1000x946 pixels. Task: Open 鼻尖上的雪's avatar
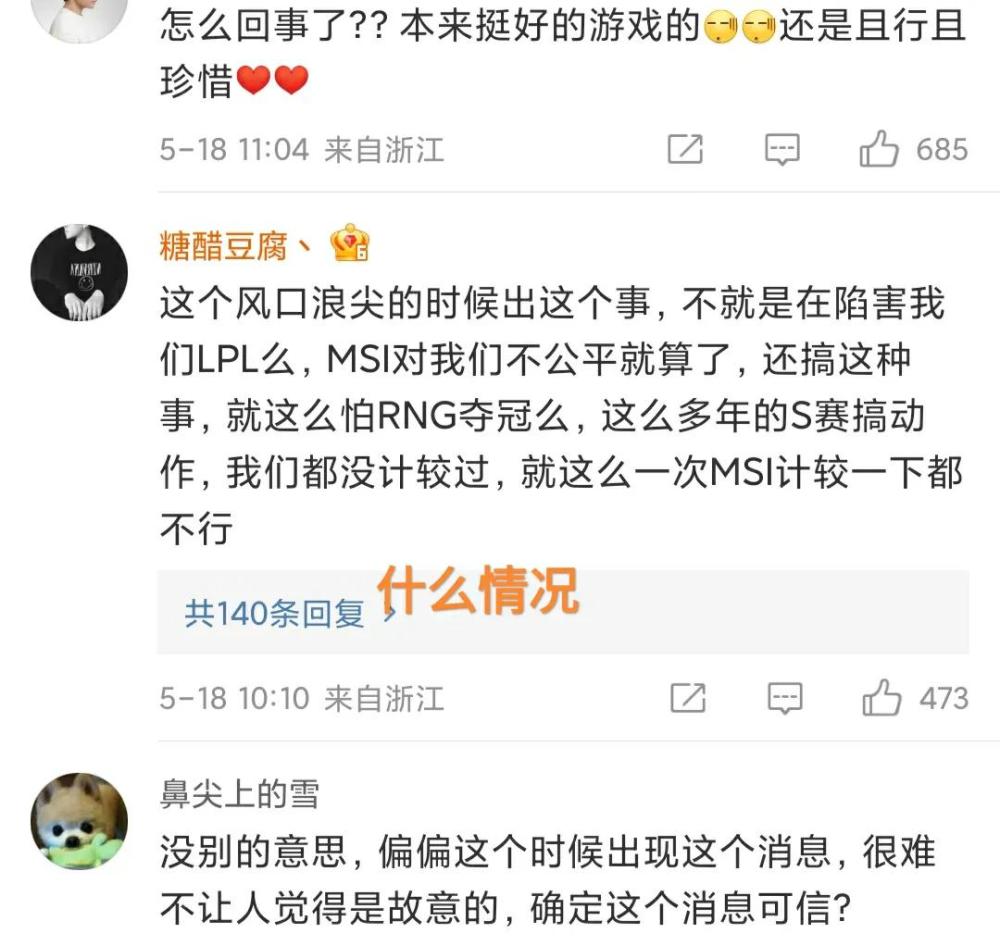pos(80,820)
